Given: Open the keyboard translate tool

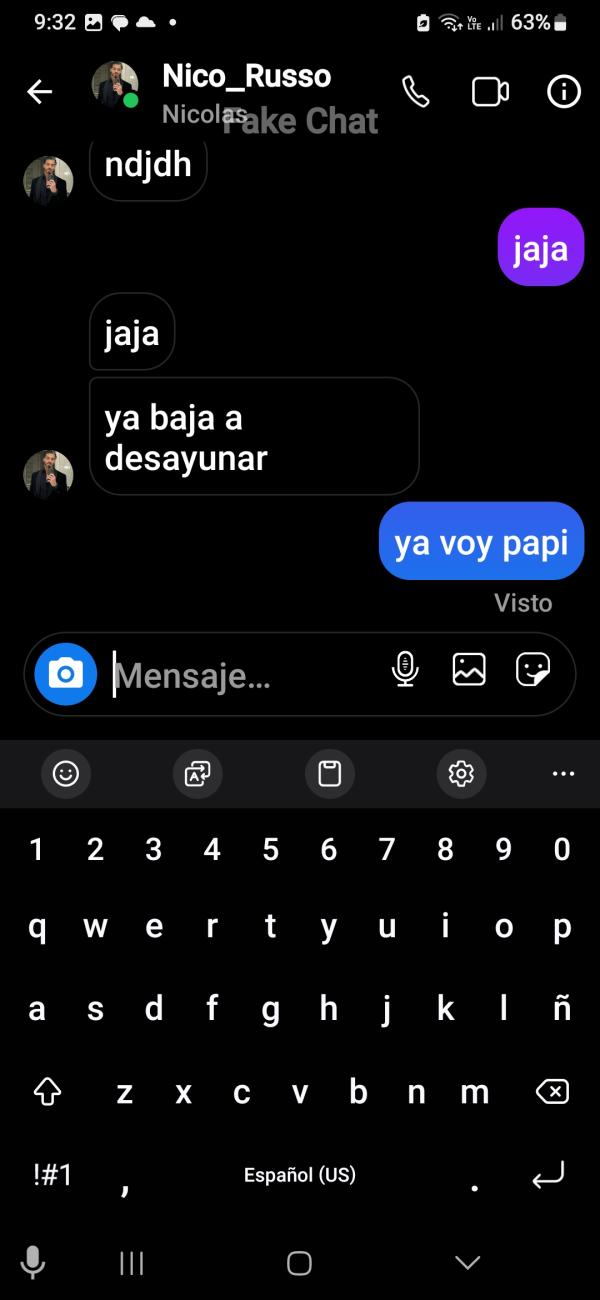Looking at the screenshot, I should (x=198, y=773).
